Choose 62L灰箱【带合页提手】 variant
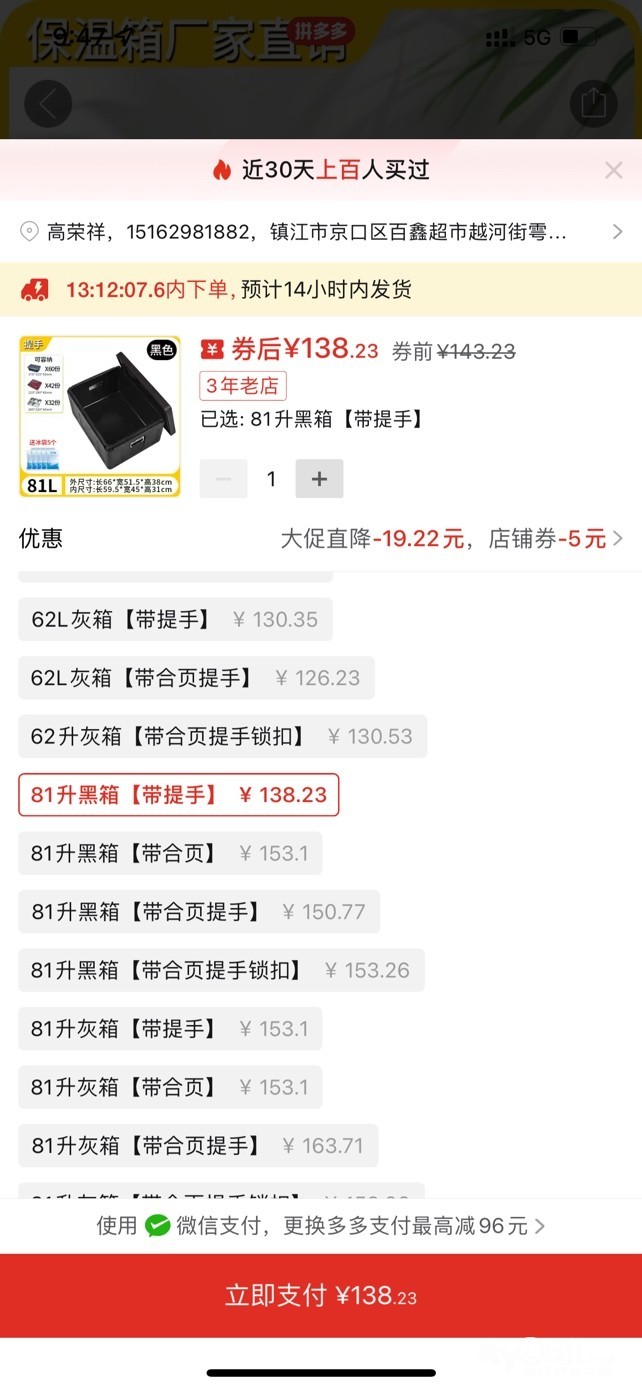 point(196,678)
